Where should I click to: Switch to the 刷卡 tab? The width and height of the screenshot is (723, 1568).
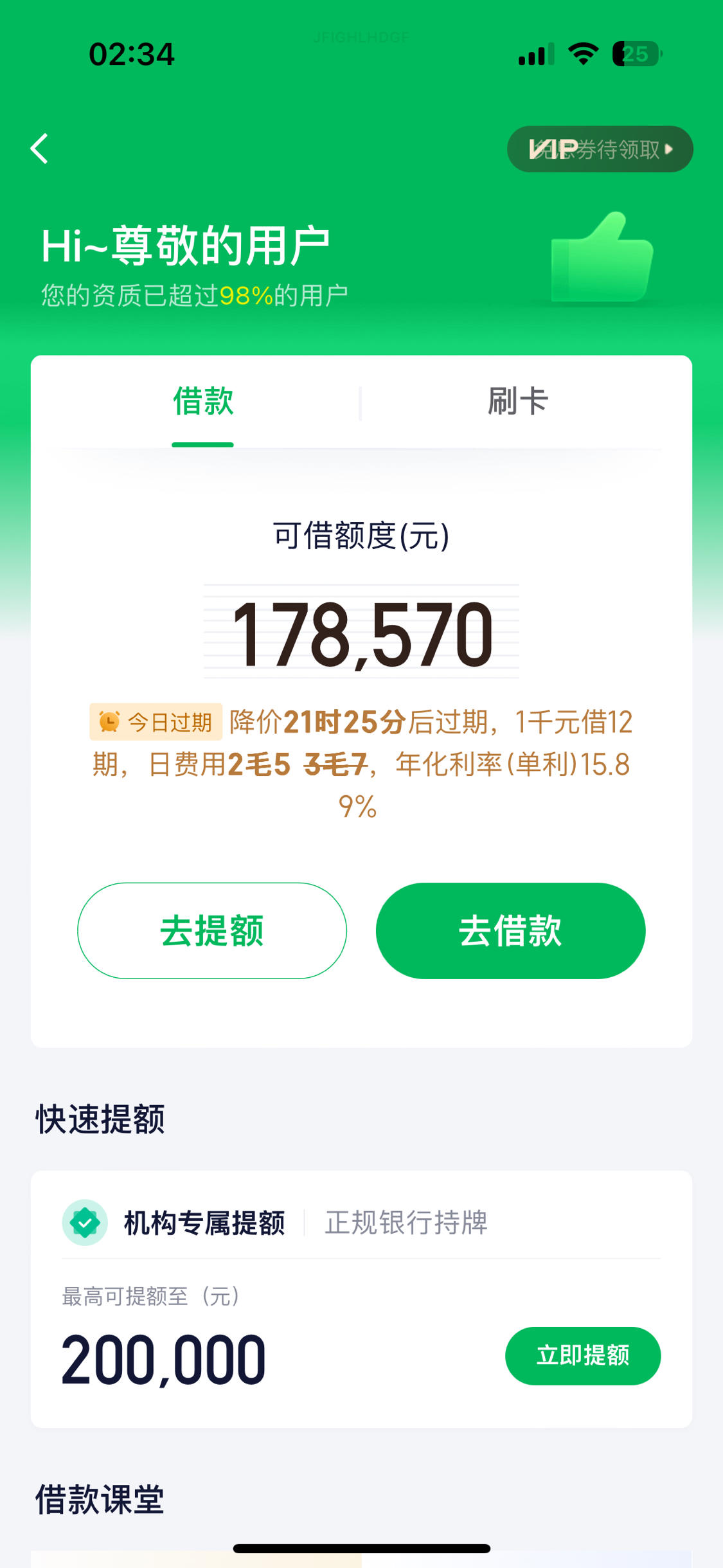[517, 401]
